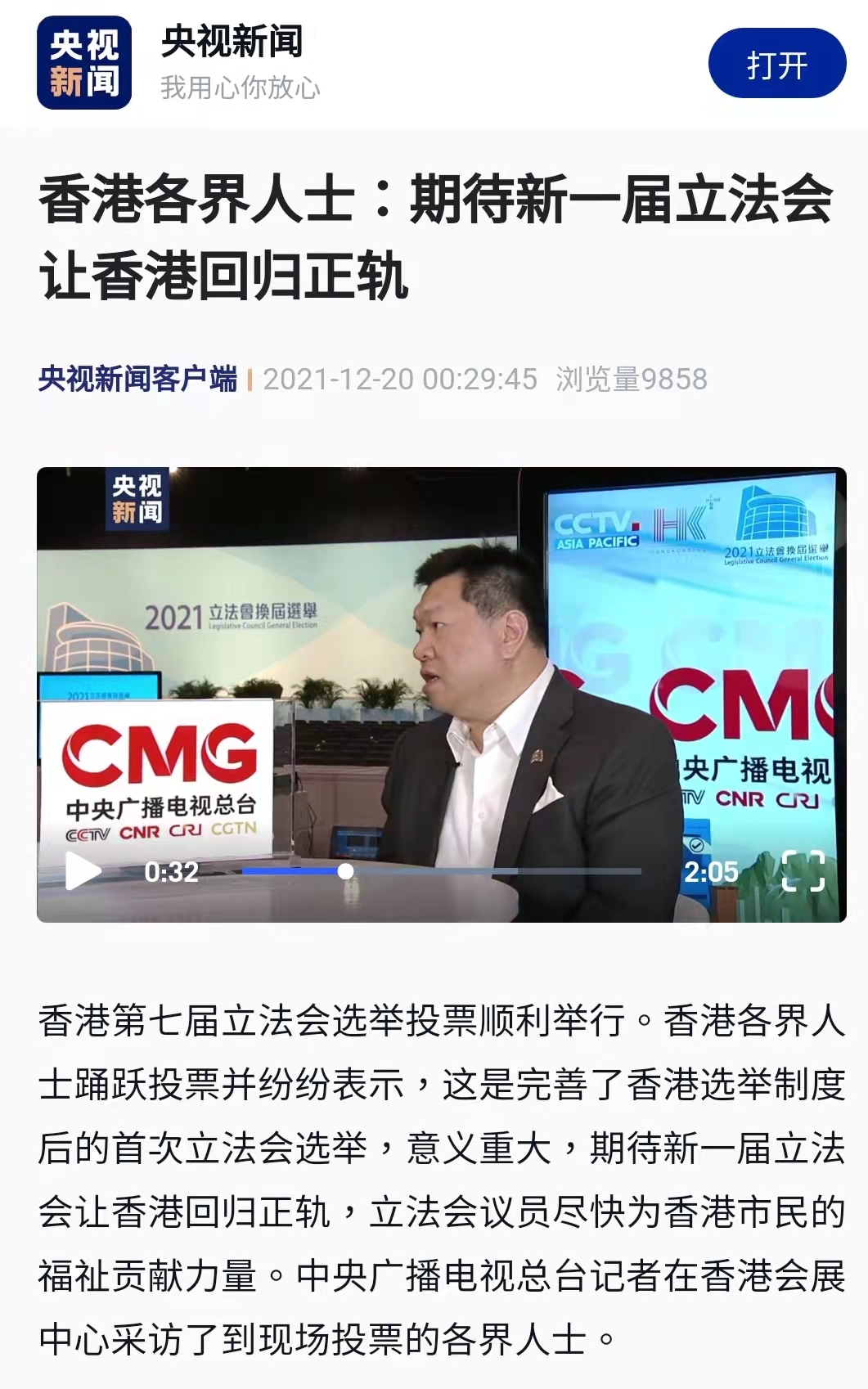Image resolution: width=868 pixels, height=1389 pixels.
Task: Open the 央视新闻 app logo banner
Action: pos(84,64)
